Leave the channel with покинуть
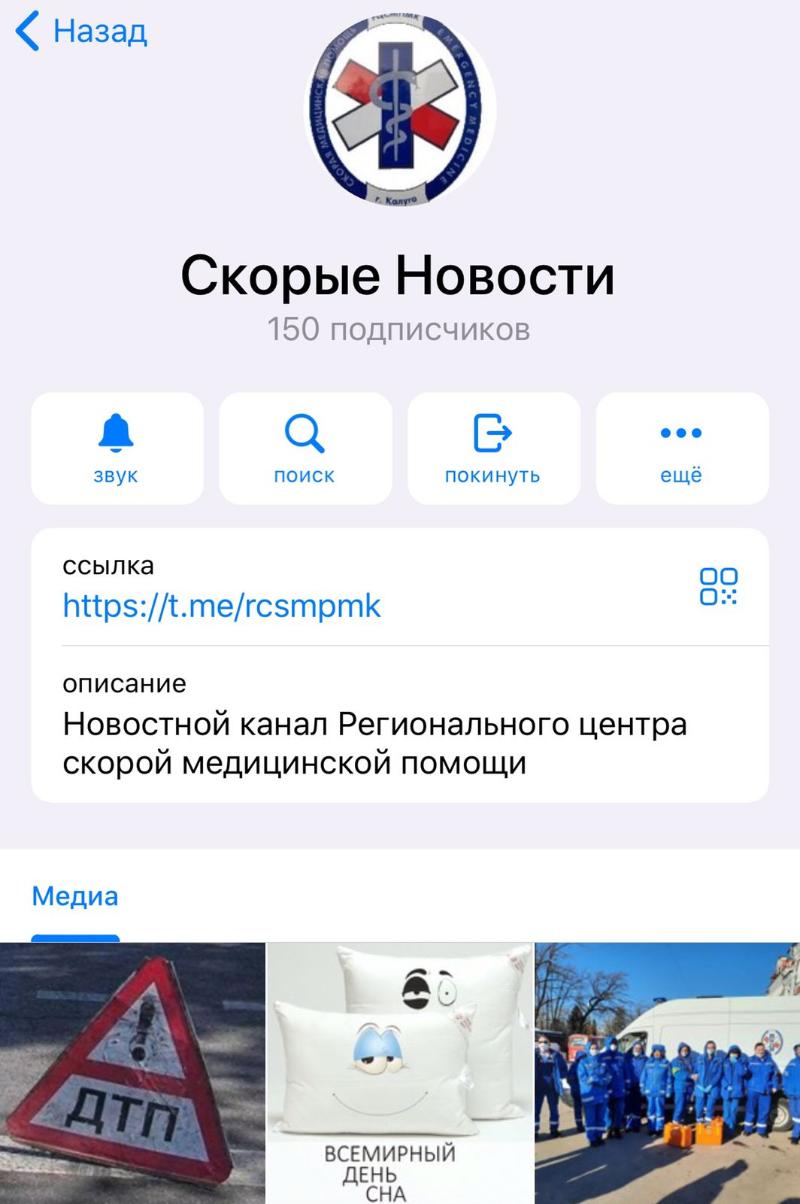 pos(493,448)
